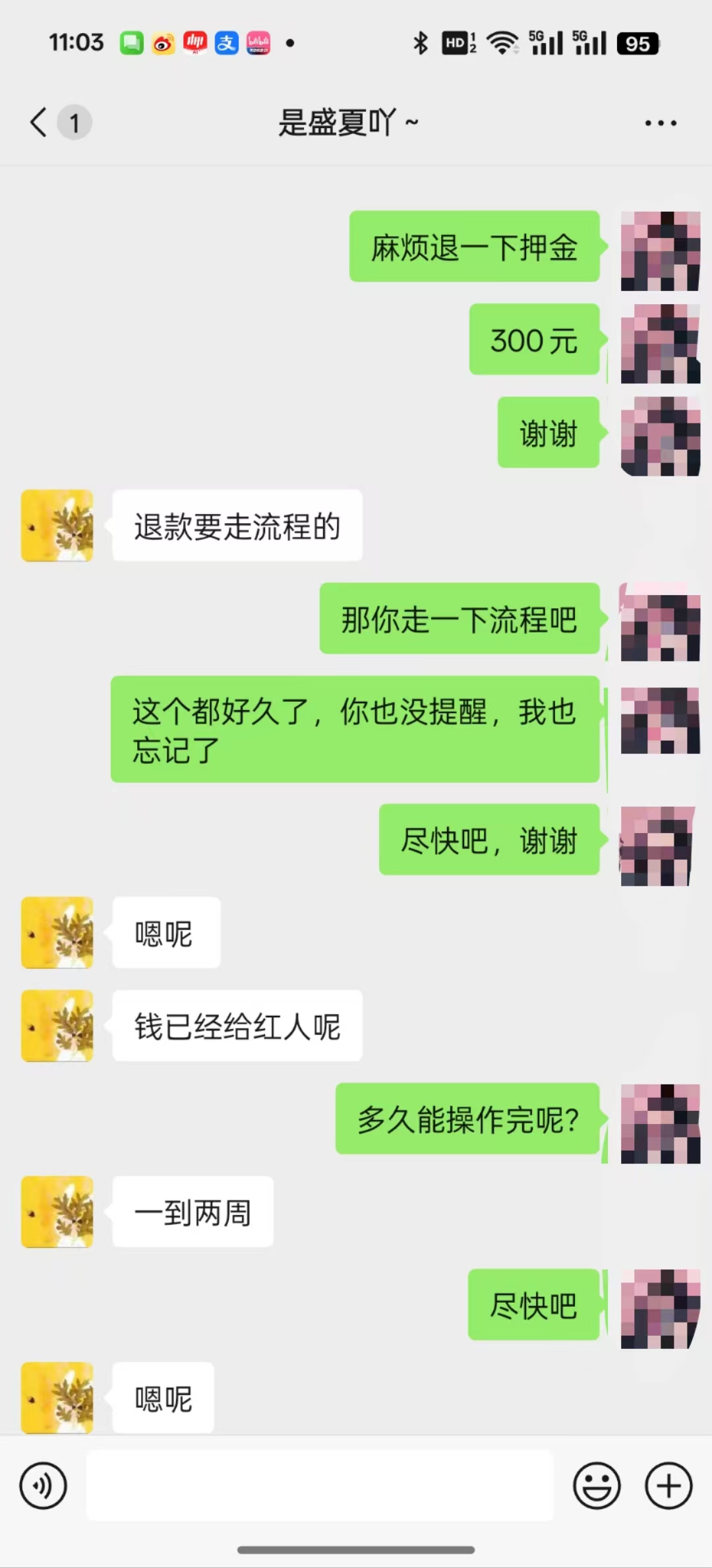Select the message bubble 退款要走流程的
Screen dimensions: 712x1568
point(237,526)
